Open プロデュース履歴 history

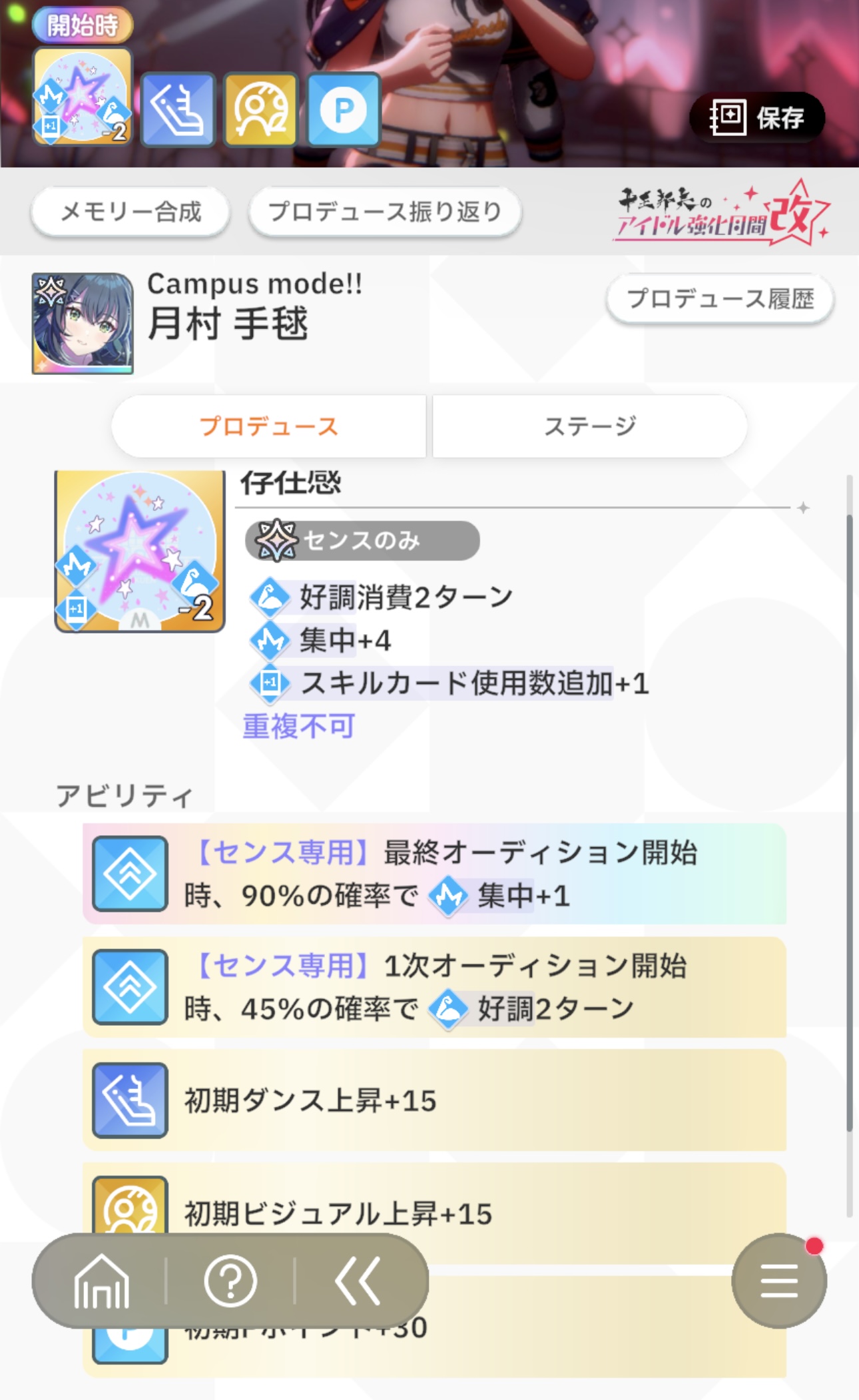tap(720, 298)
